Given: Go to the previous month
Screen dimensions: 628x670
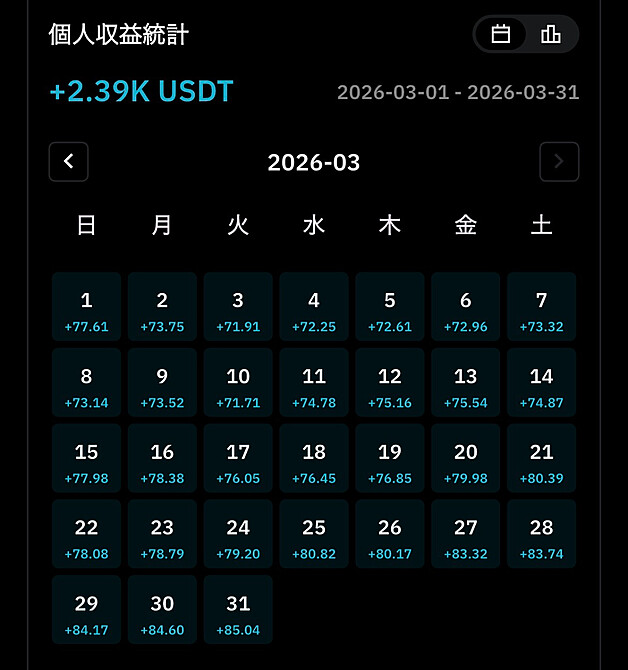Looking at the screenshot, I should (68, 162).
